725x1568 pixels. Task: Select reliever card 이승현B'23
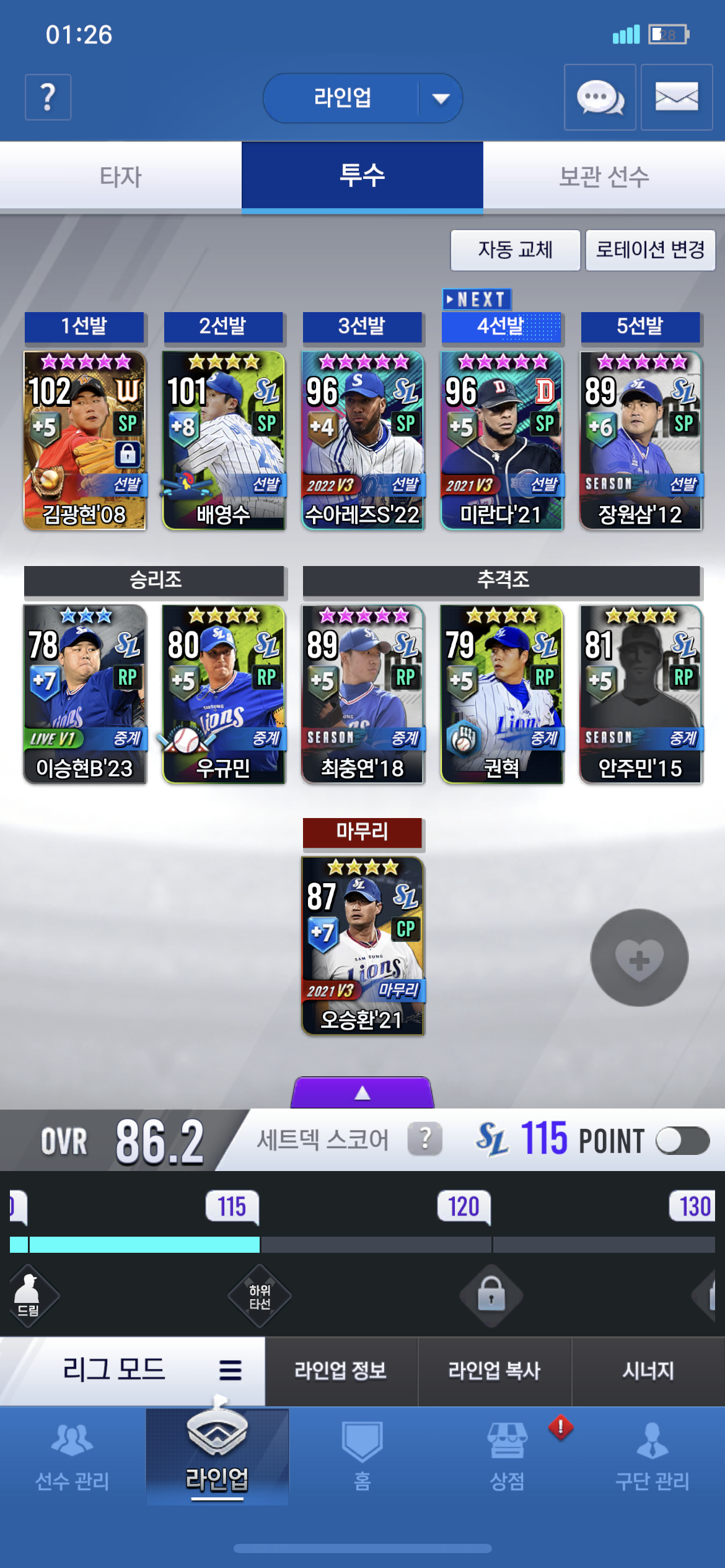pos(85,694)
